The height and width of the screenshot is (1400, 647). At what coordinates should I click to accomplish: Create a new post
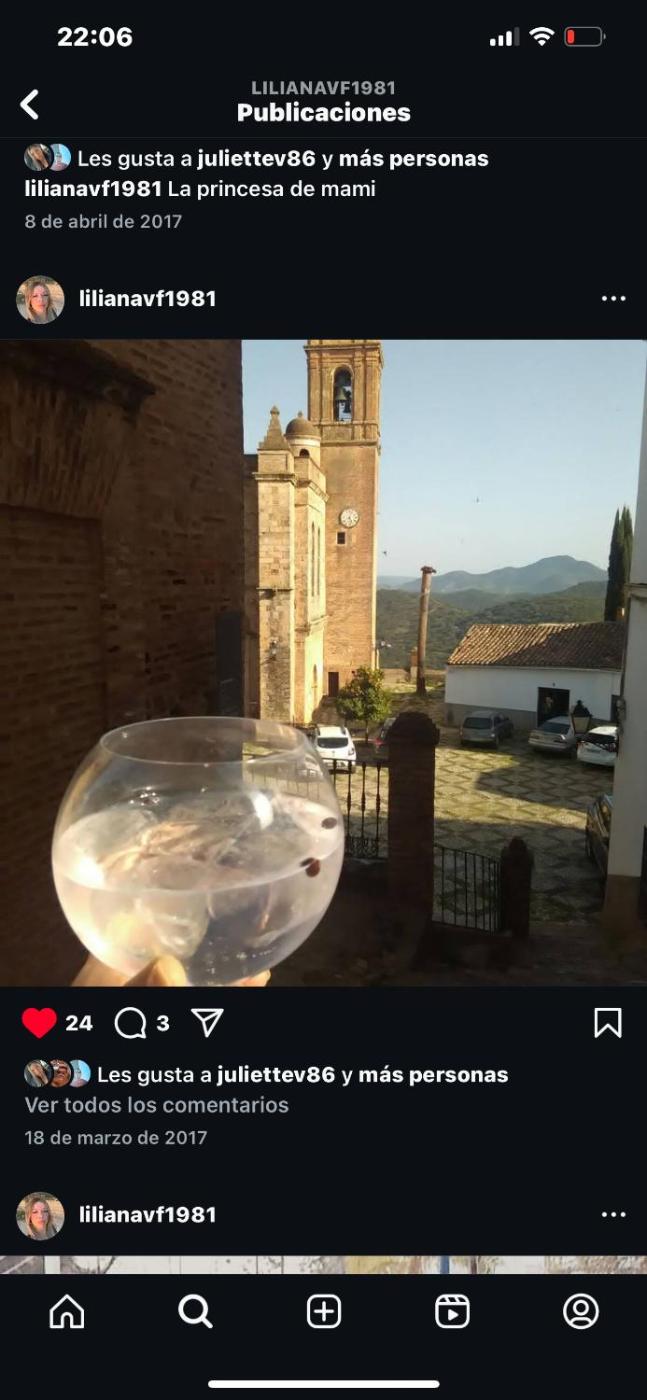click(323, 1311)
